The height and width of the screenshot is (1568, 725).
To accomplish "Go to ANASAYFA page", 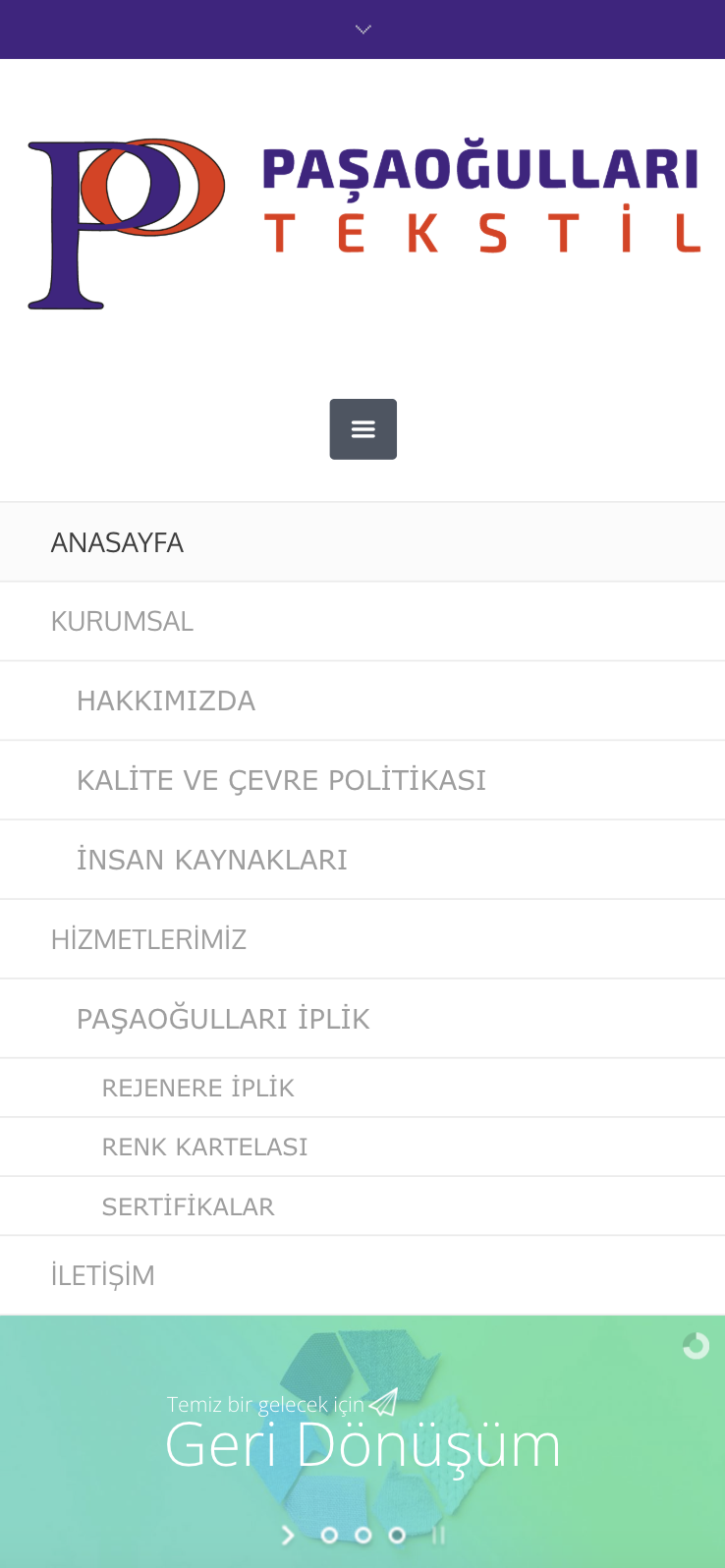I will tap(117, 542).
